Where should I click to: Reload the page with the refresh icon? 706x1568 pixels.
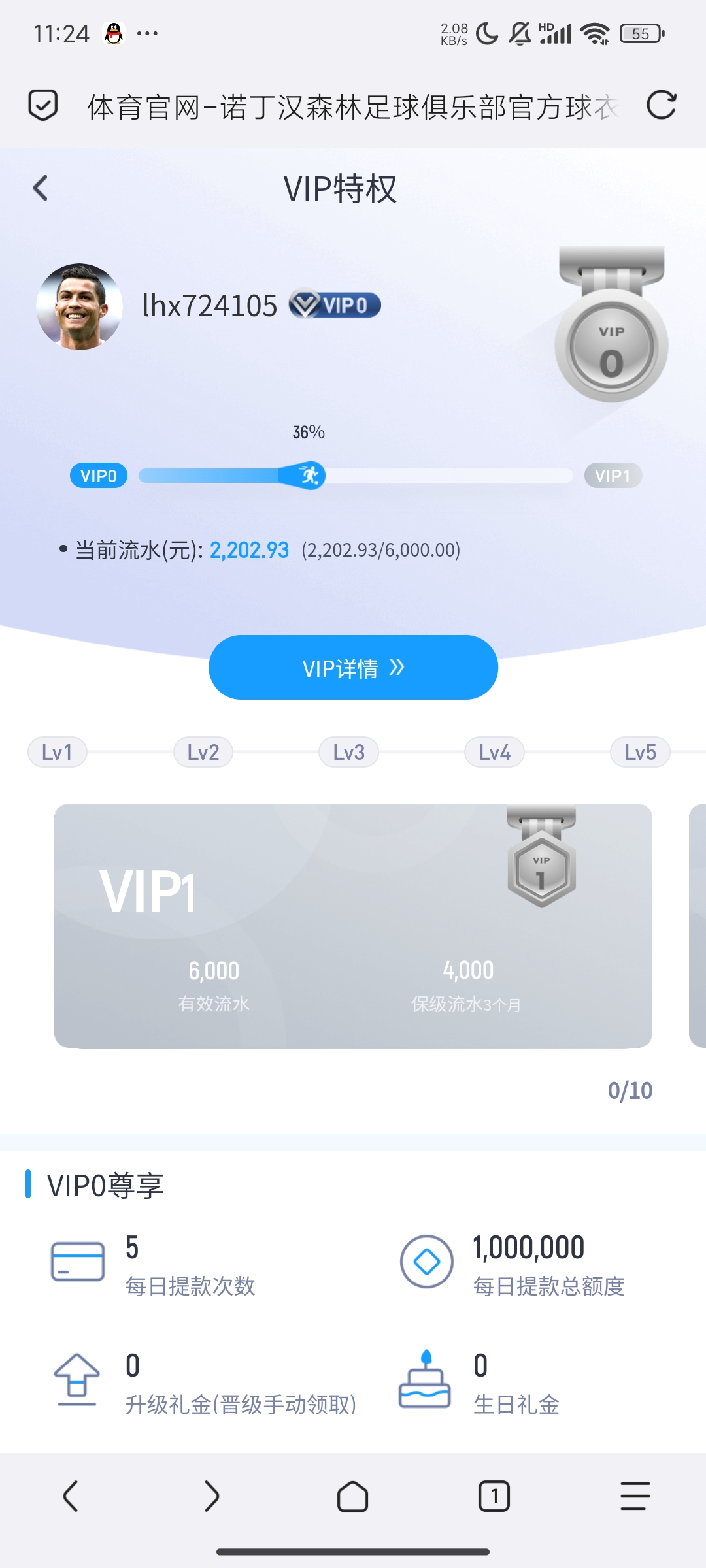[x=661, y=105]
